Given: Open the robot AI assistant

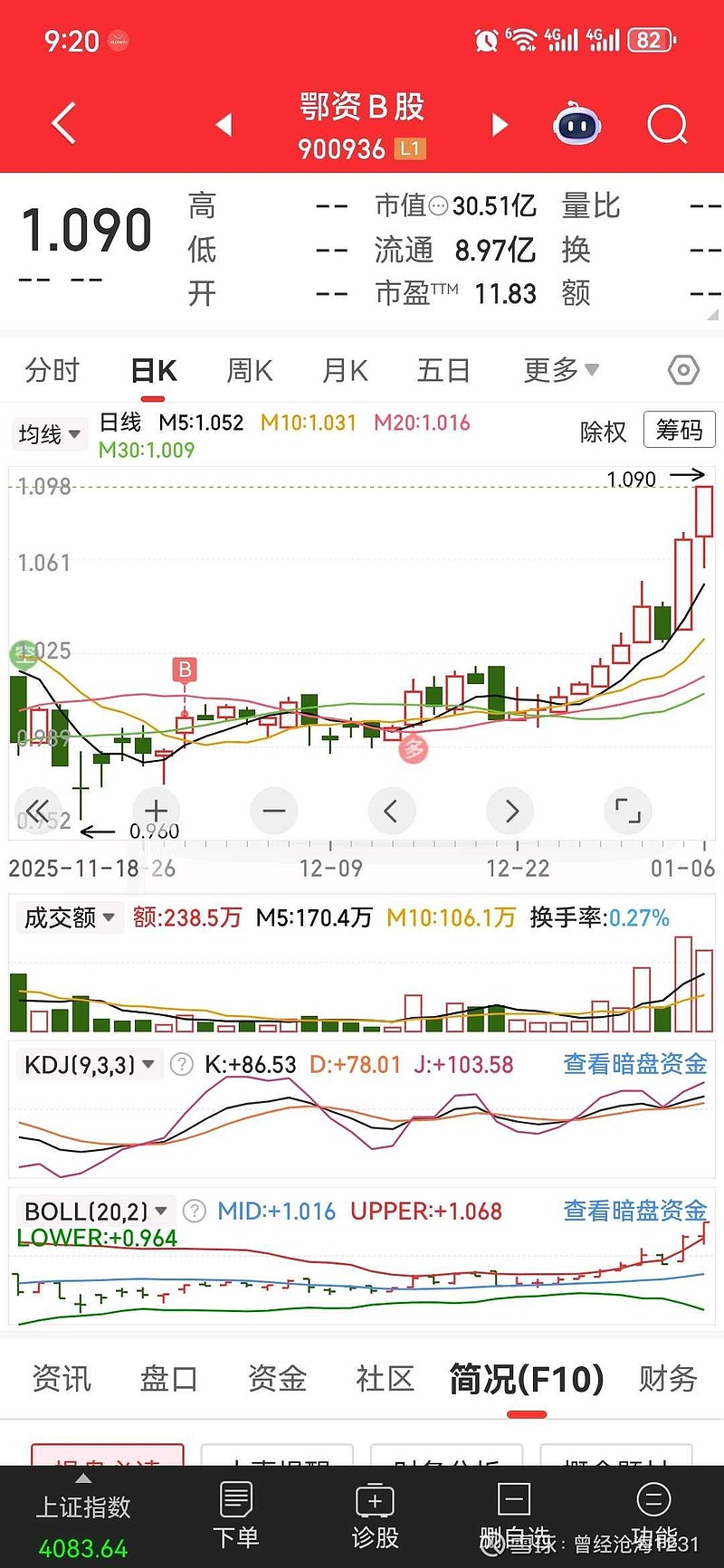Looking at the screenshot, I should [577, 125].
